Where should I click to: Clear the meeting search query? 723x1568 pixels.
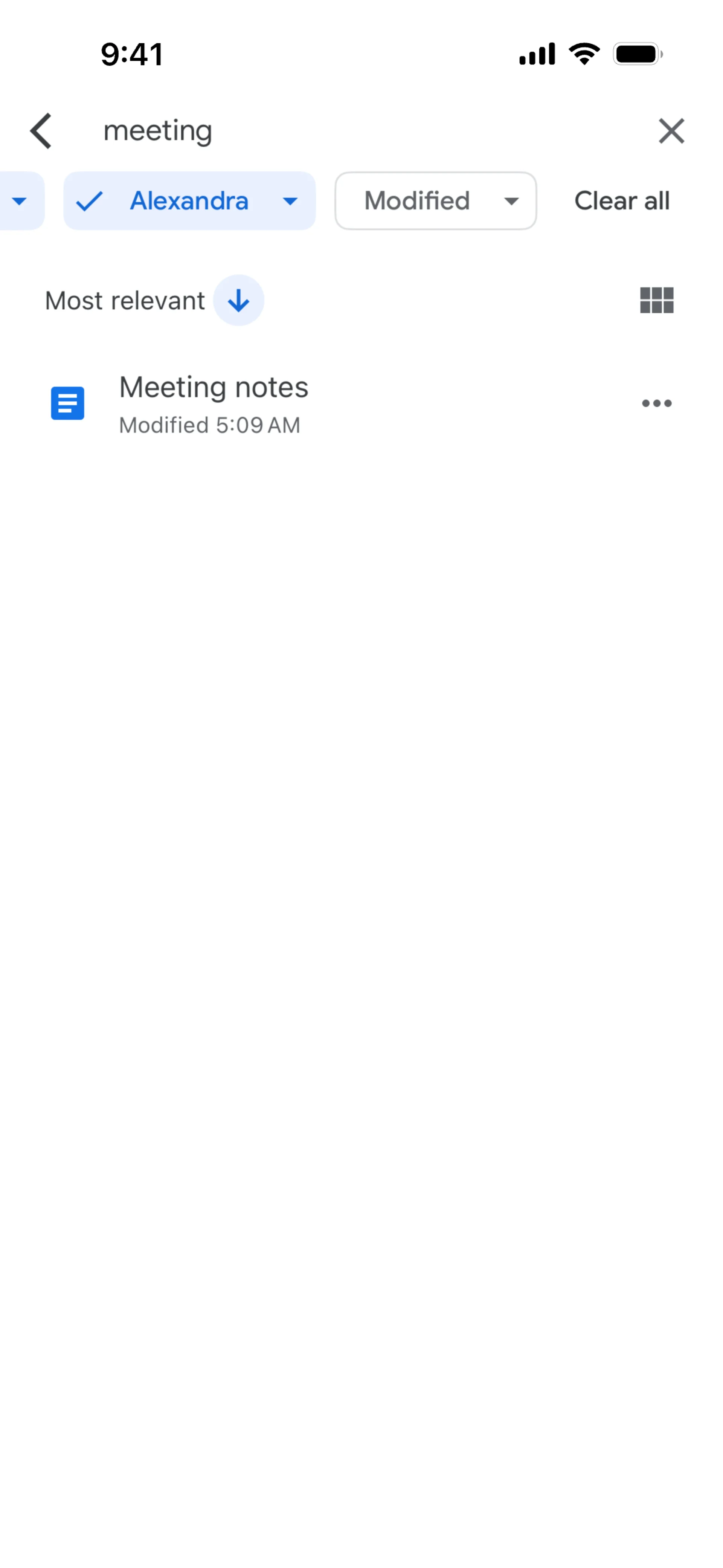tap(671, 131)
